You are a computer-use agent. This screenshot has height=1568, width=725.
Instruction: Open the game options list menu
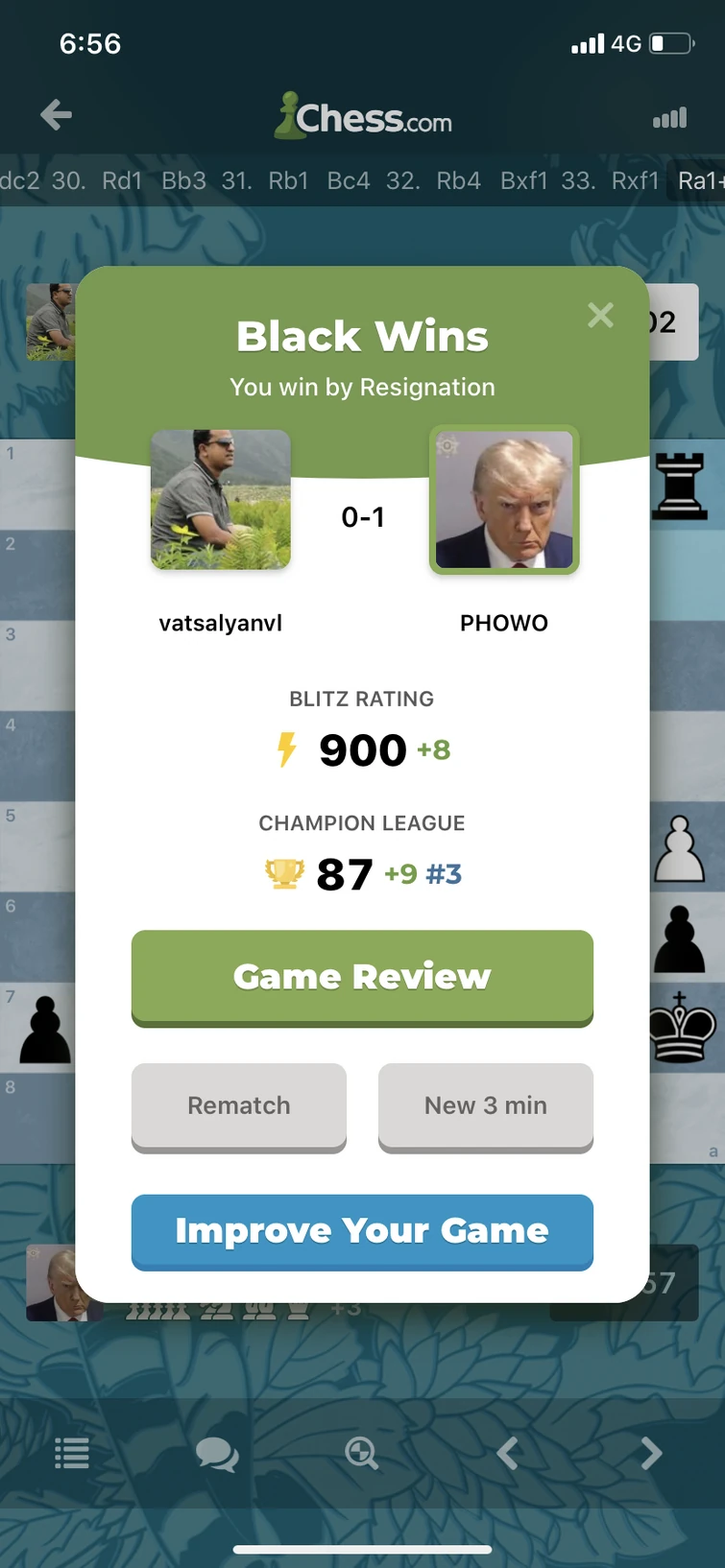pos(72,1454)
